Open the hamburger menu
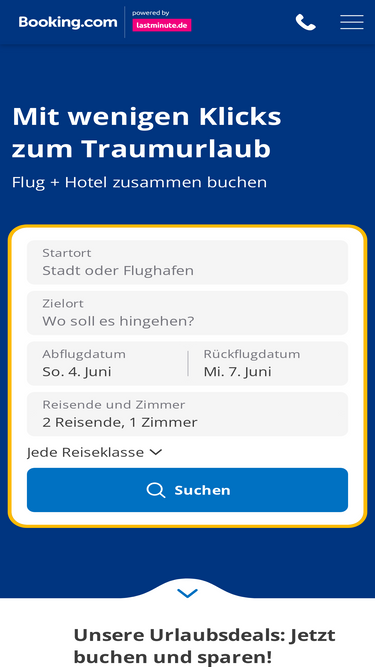The width and height of the screenshot is (375, 667). coord(352,22)
